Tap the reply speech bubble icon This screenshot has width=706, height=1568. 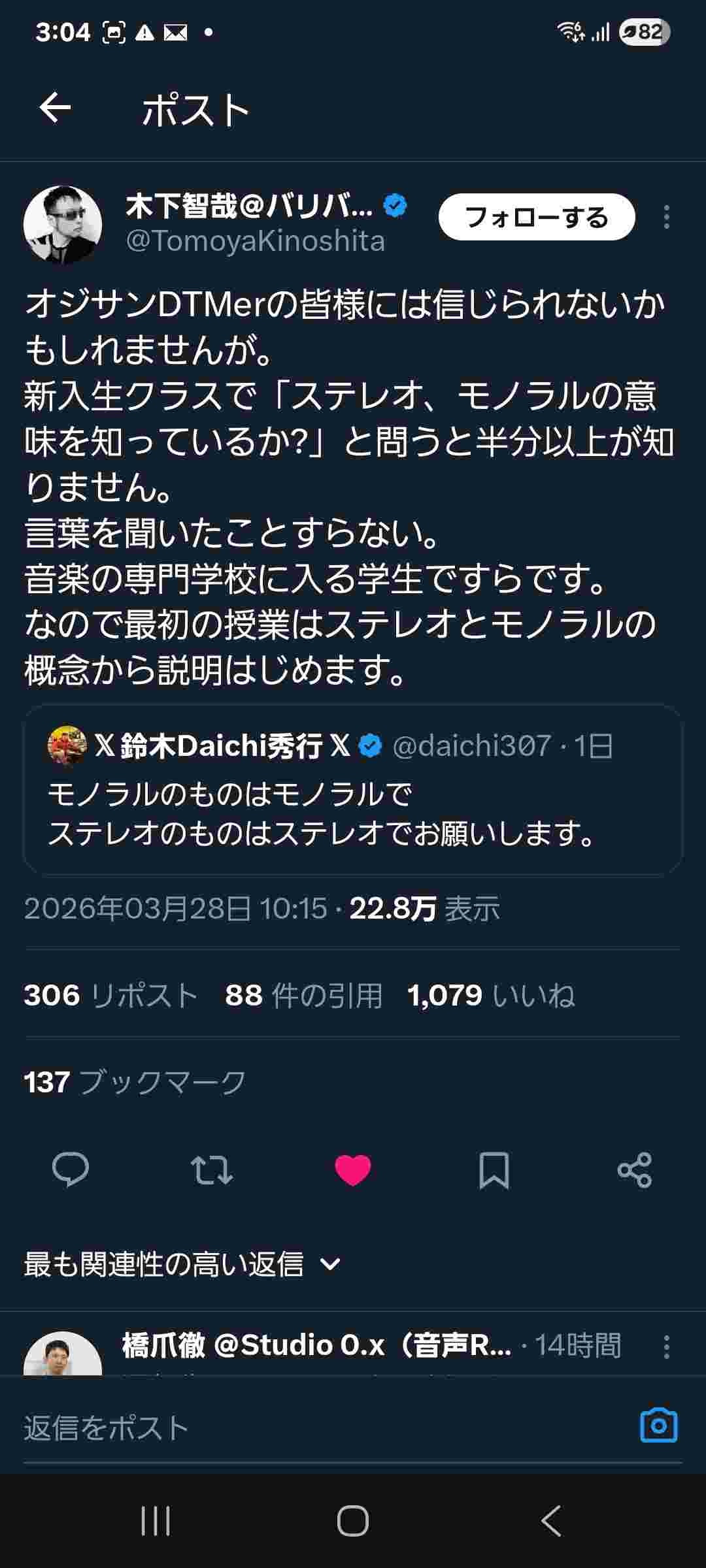(x=71, y=1169)
